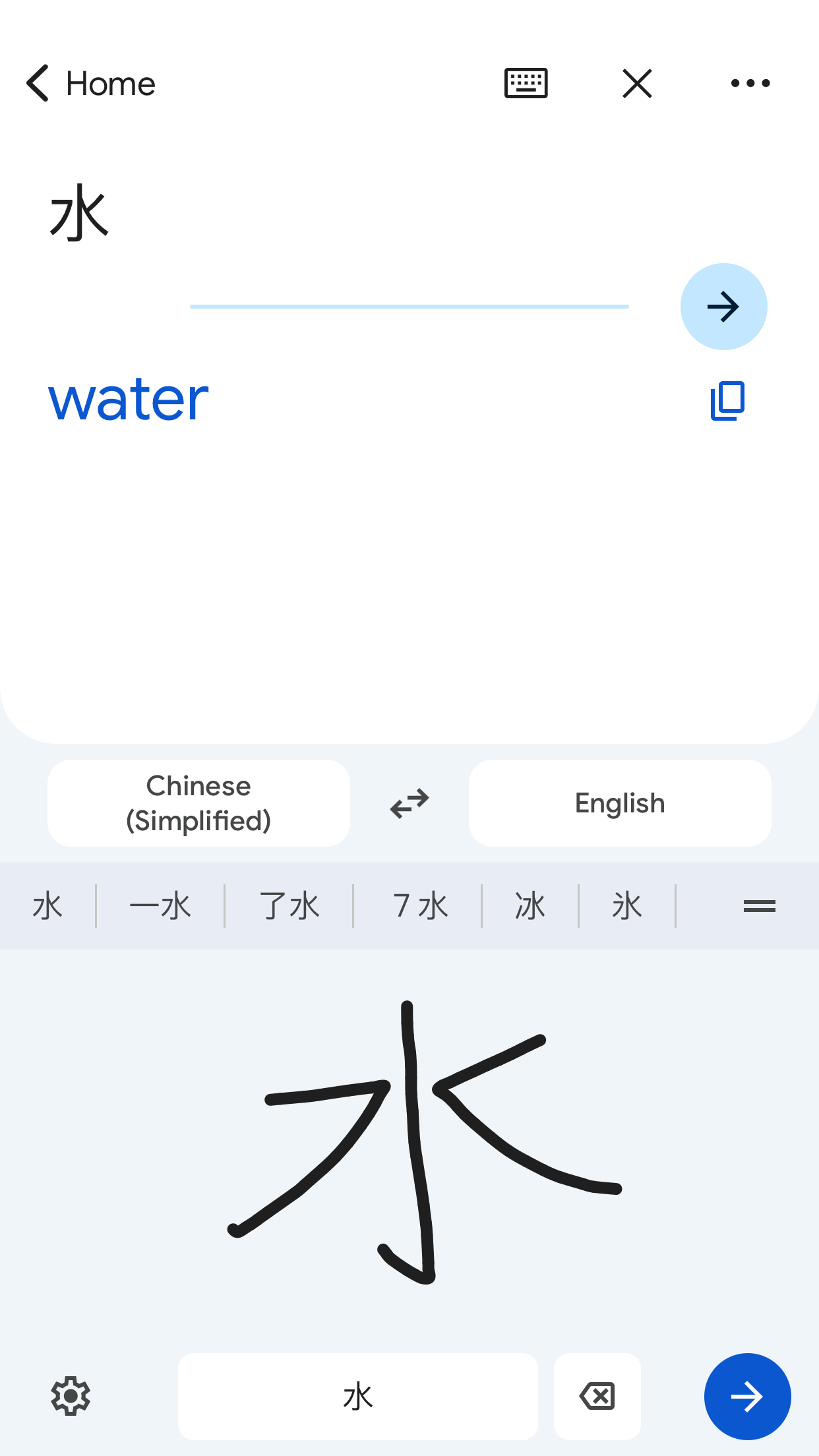Delete last character with backspace

[x=597, y=1397]
